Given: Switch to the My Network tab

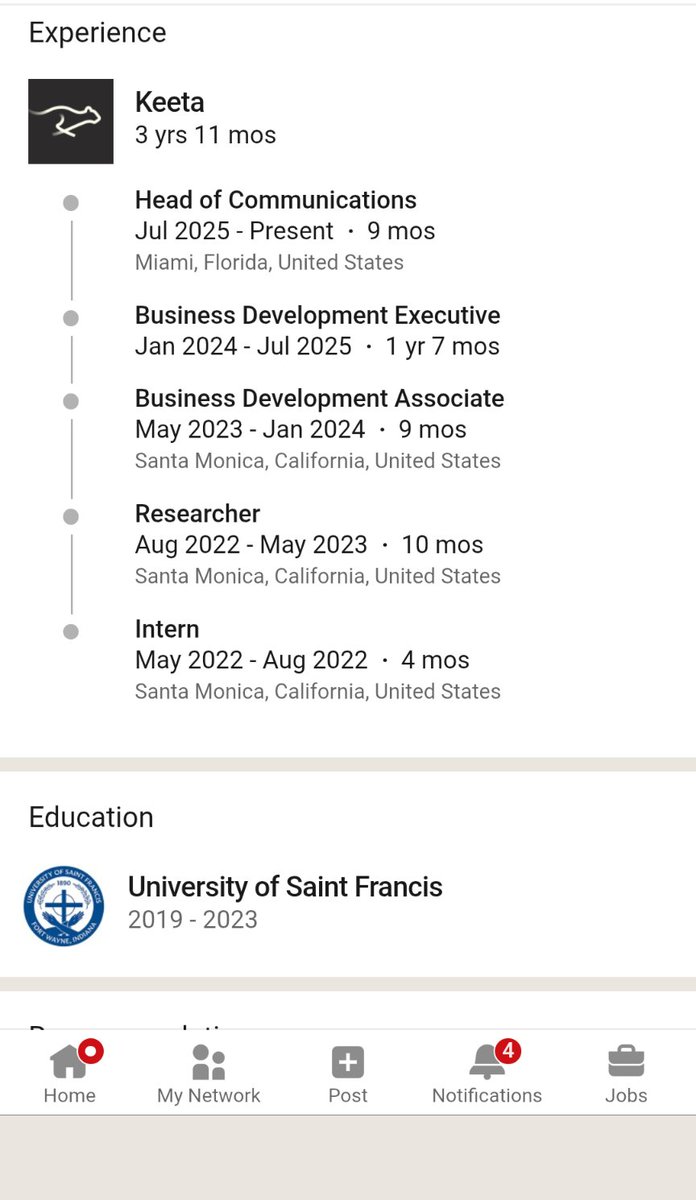Looking at the screenshot, I should (x=208, y=1073).
